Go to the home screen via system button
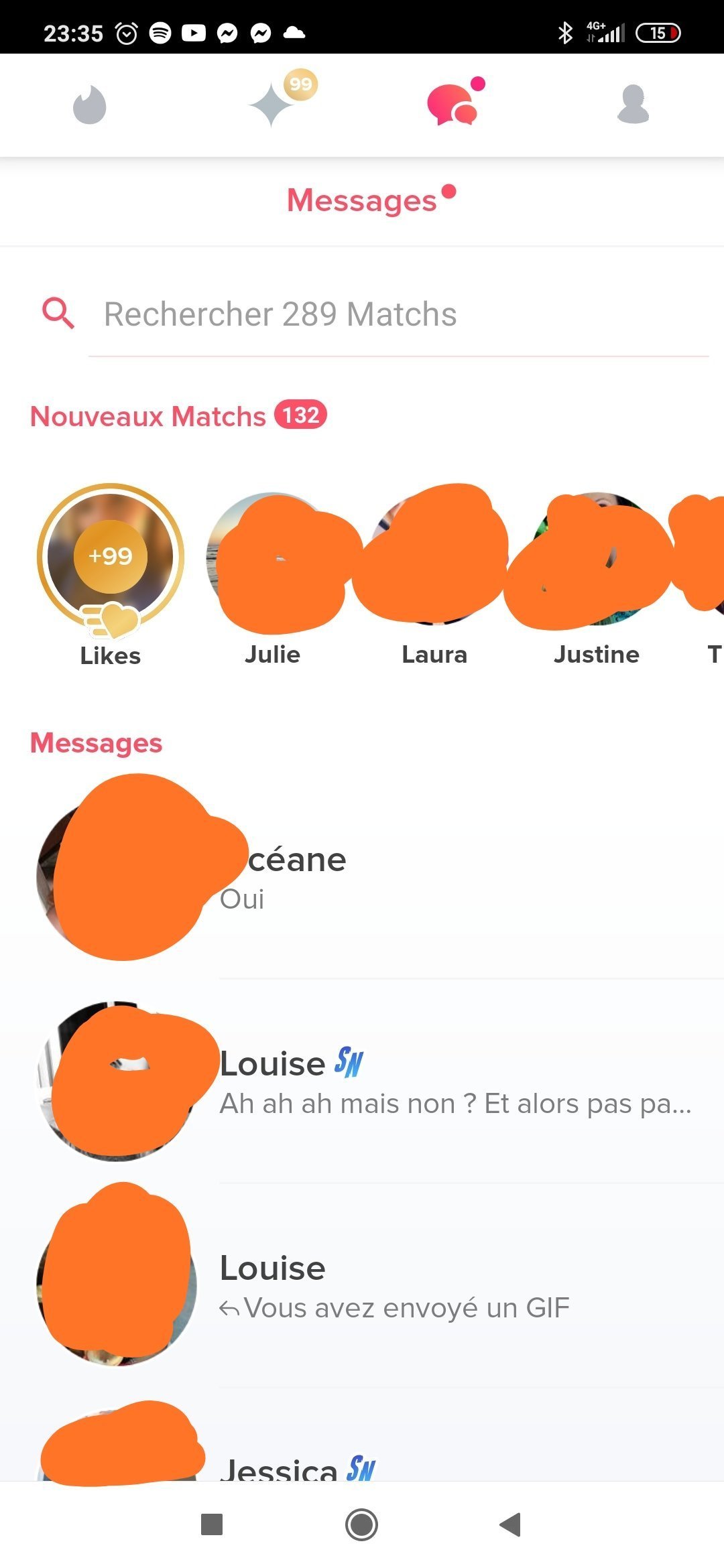 (362, 1524)
